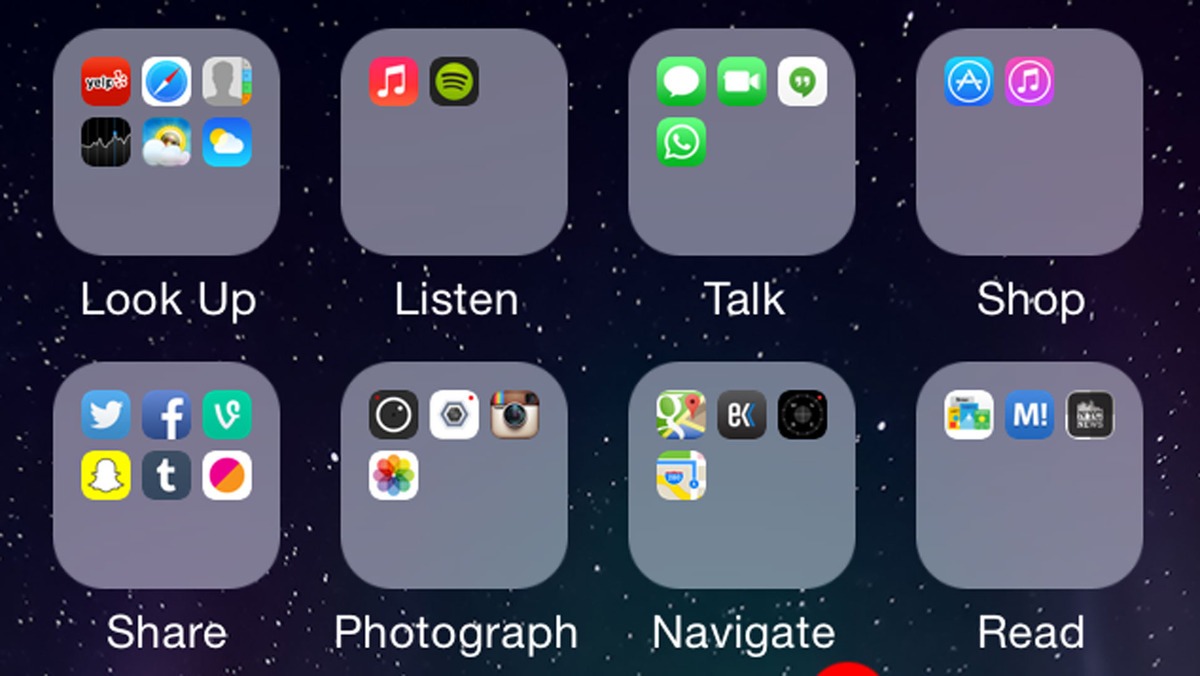Open the Share folder
This screenshot has width=1200, height=676.
point(166,475)
